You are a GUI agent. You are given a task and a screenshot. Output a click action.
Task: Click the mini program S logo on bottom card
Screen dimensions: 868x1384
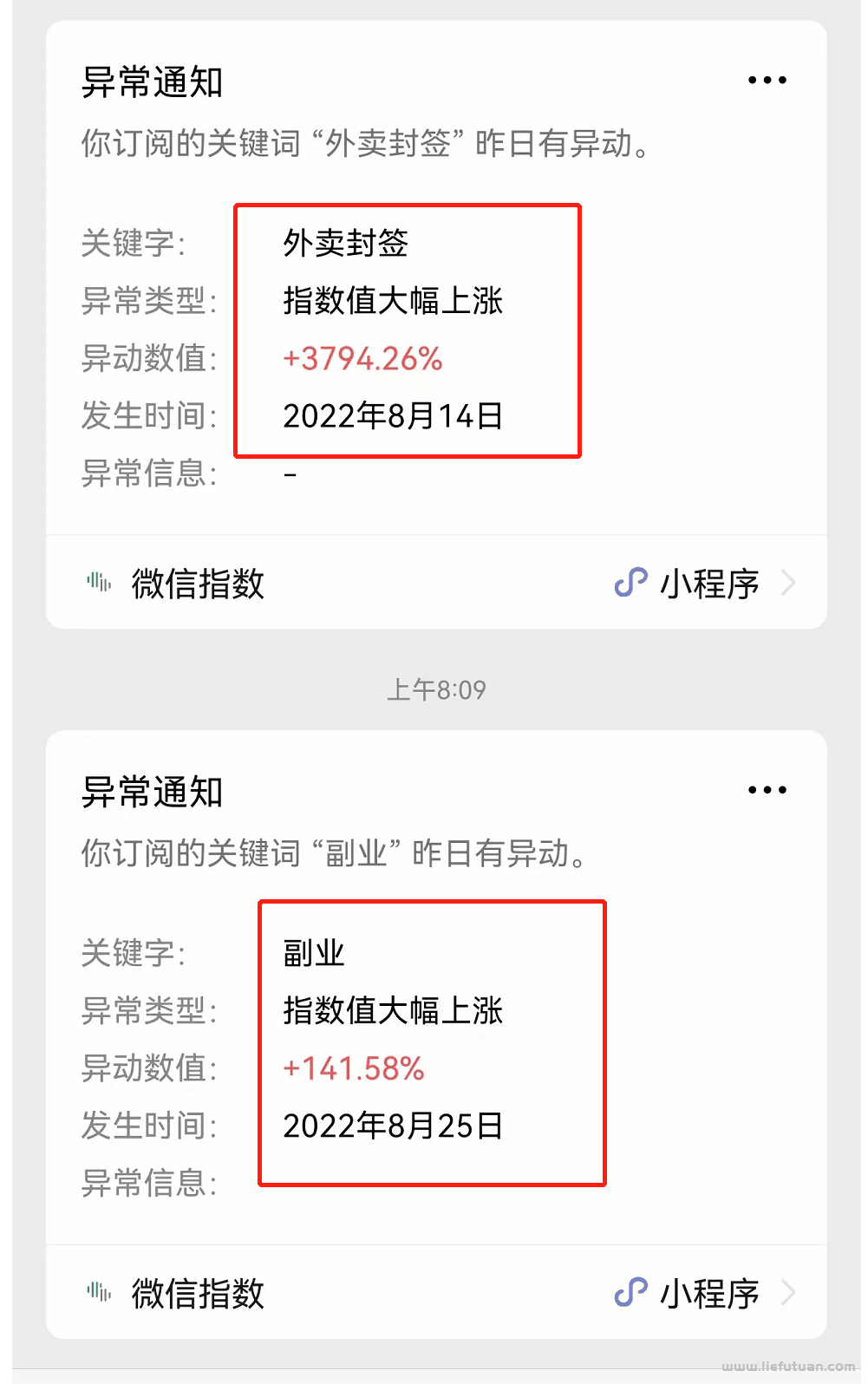pyautogui.click(x=631, y=1293)
